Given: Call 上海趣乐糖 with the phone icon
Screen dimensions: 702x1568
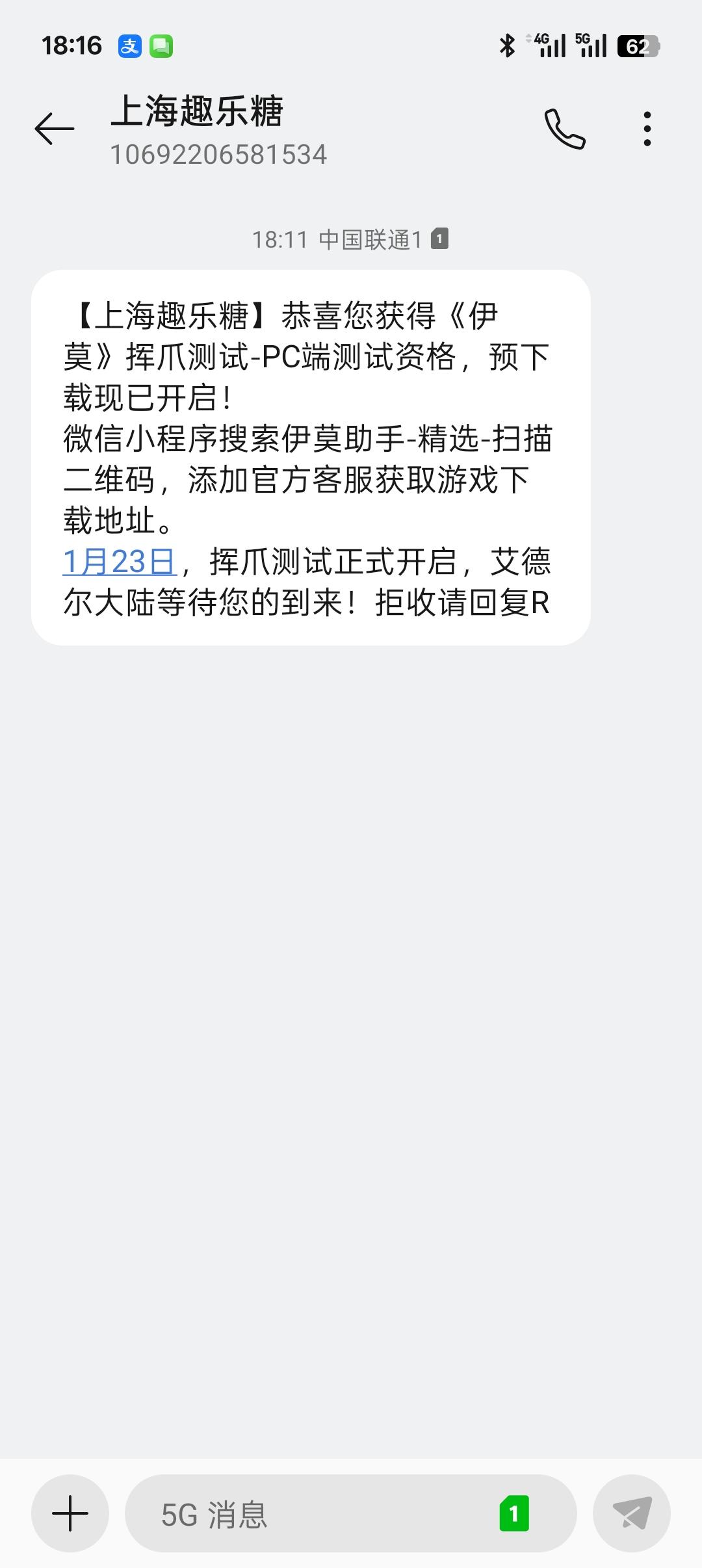Looking at the screenshot, I should pyautogui.click(x=564, y=129).
